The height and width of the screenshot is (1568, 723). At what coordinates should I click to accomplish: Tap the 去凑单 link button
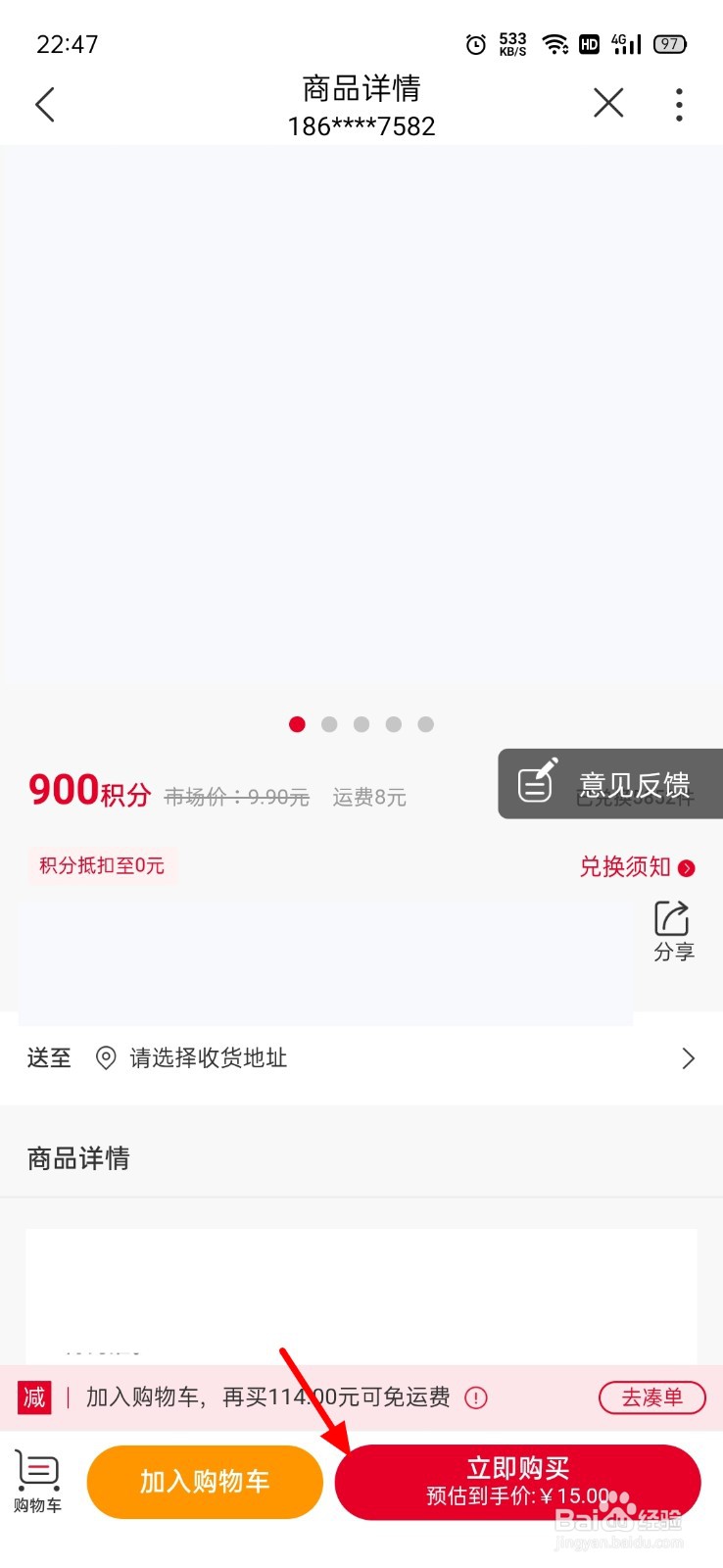(x=651, y=1397)
